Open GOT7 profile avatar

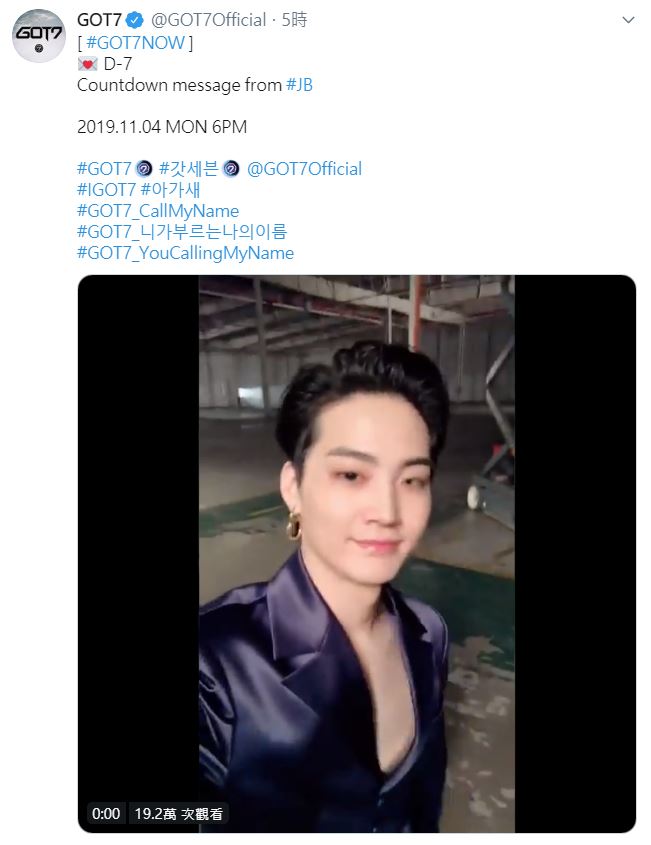[x=38, y=40]
